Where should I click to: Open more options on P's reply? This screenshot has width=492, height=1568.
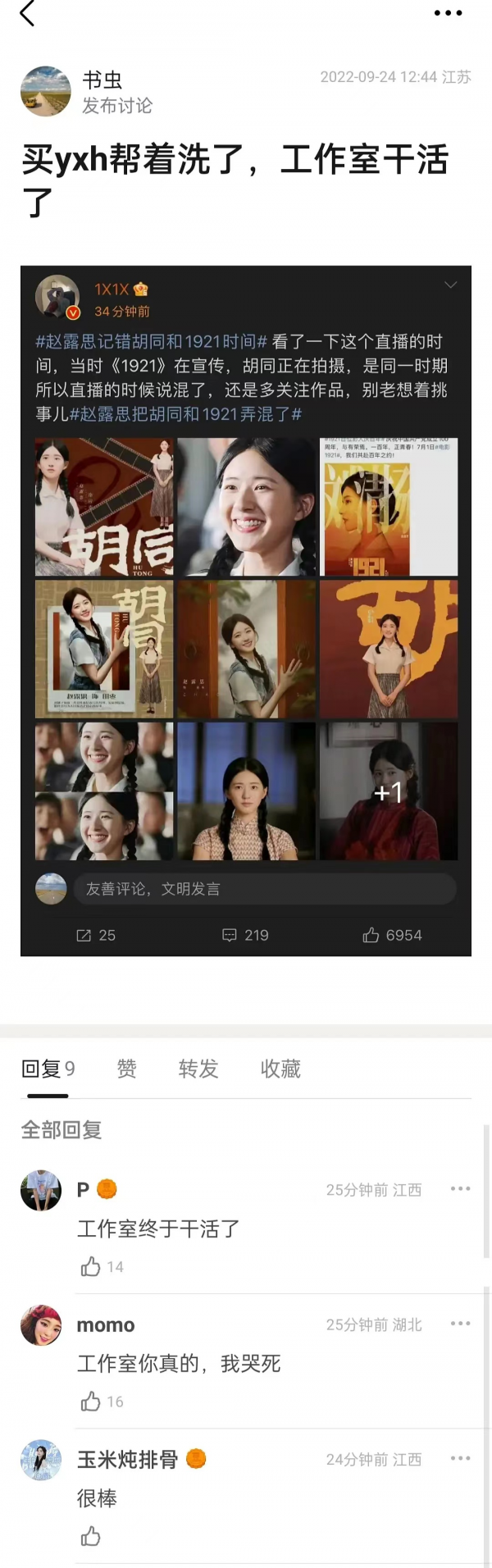(x=461, y=1189)
